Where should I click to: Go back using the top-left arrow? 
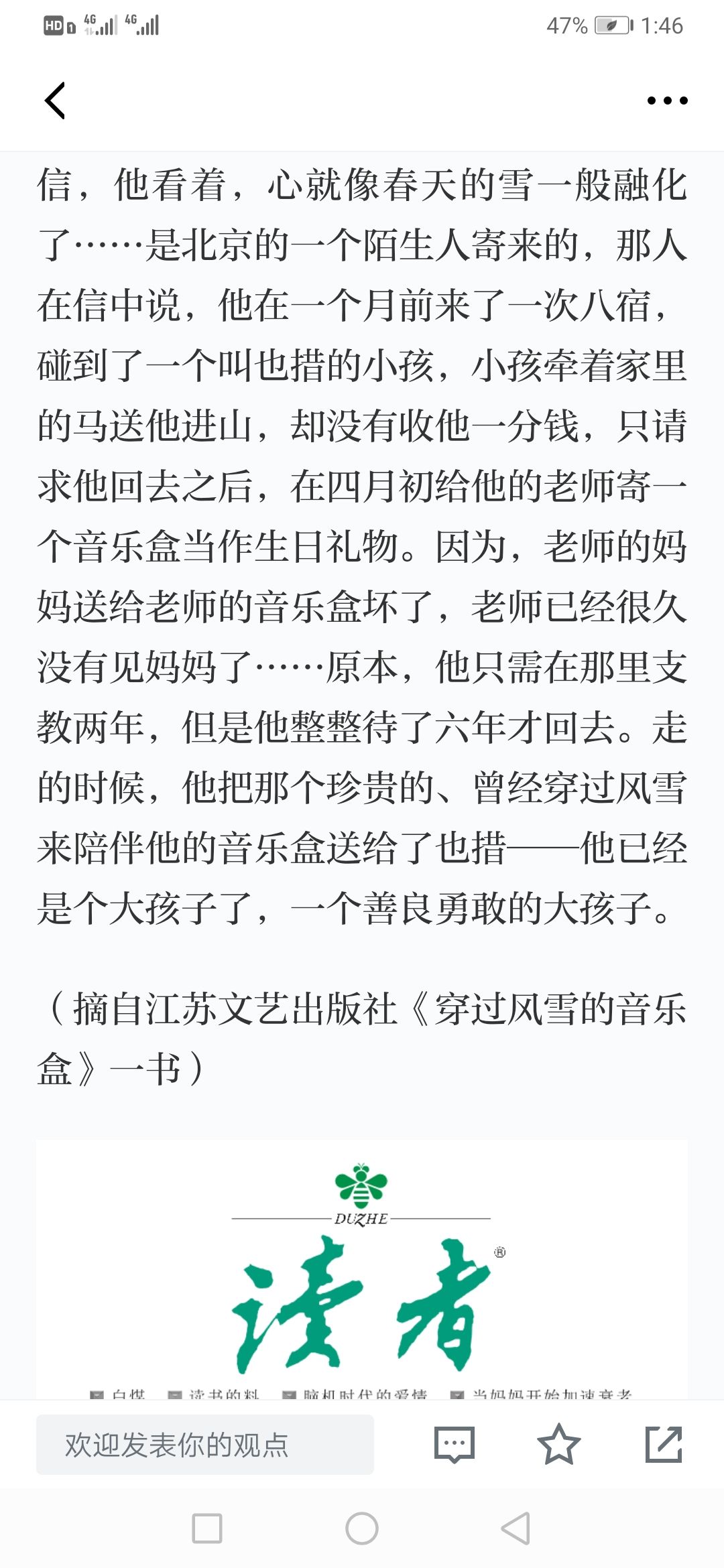[x=55, y=101]
